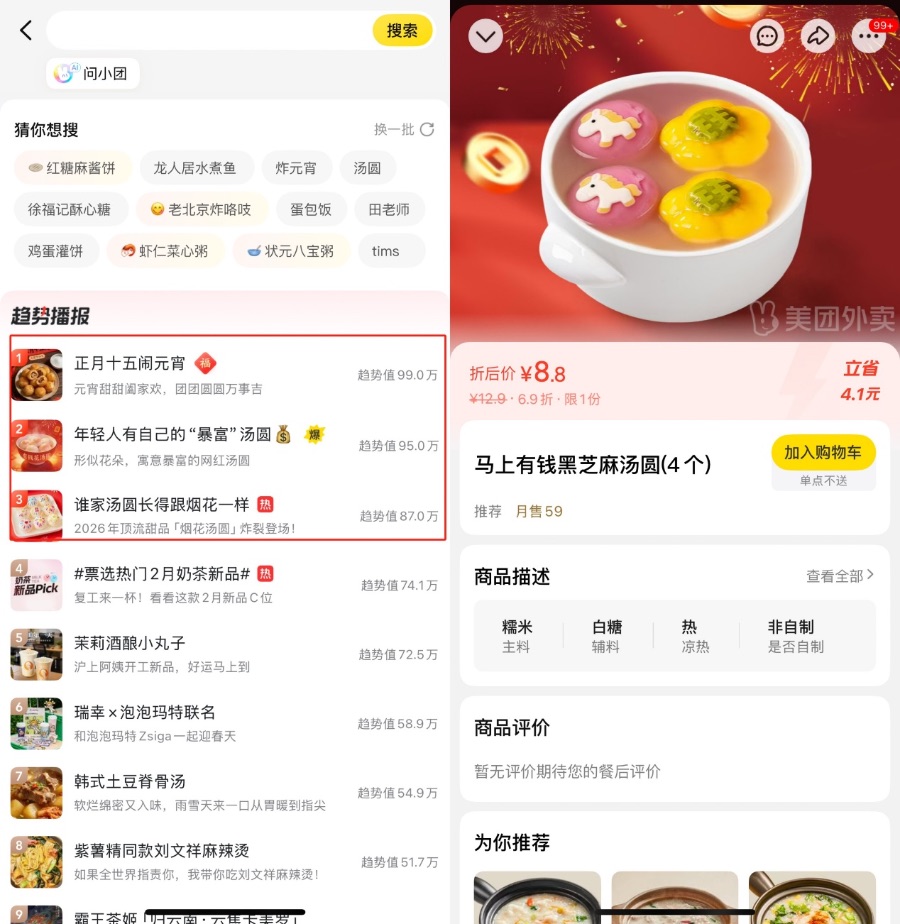Add 马上有钱黑芝麻汤圆 to cart with 加入购物车
Viewport: 900px width, 924px height.
point(823,453)
